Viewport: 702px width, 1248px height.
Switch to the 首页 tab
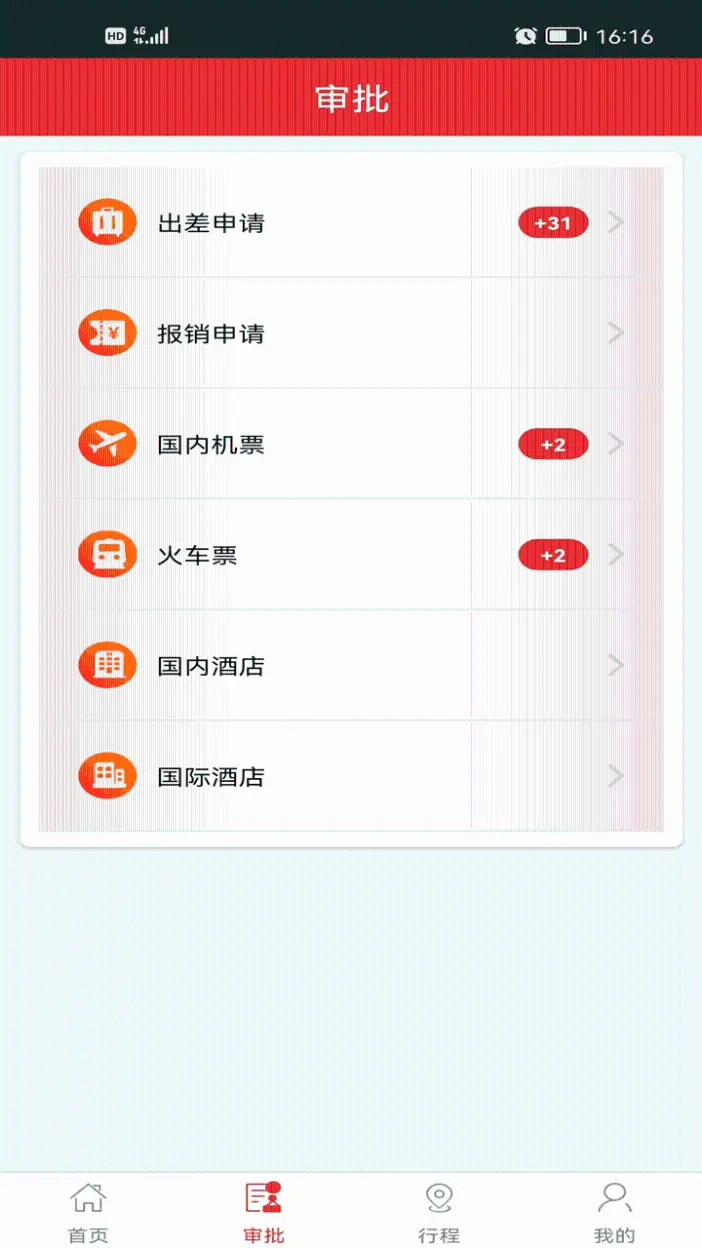tap(88, 1211)
